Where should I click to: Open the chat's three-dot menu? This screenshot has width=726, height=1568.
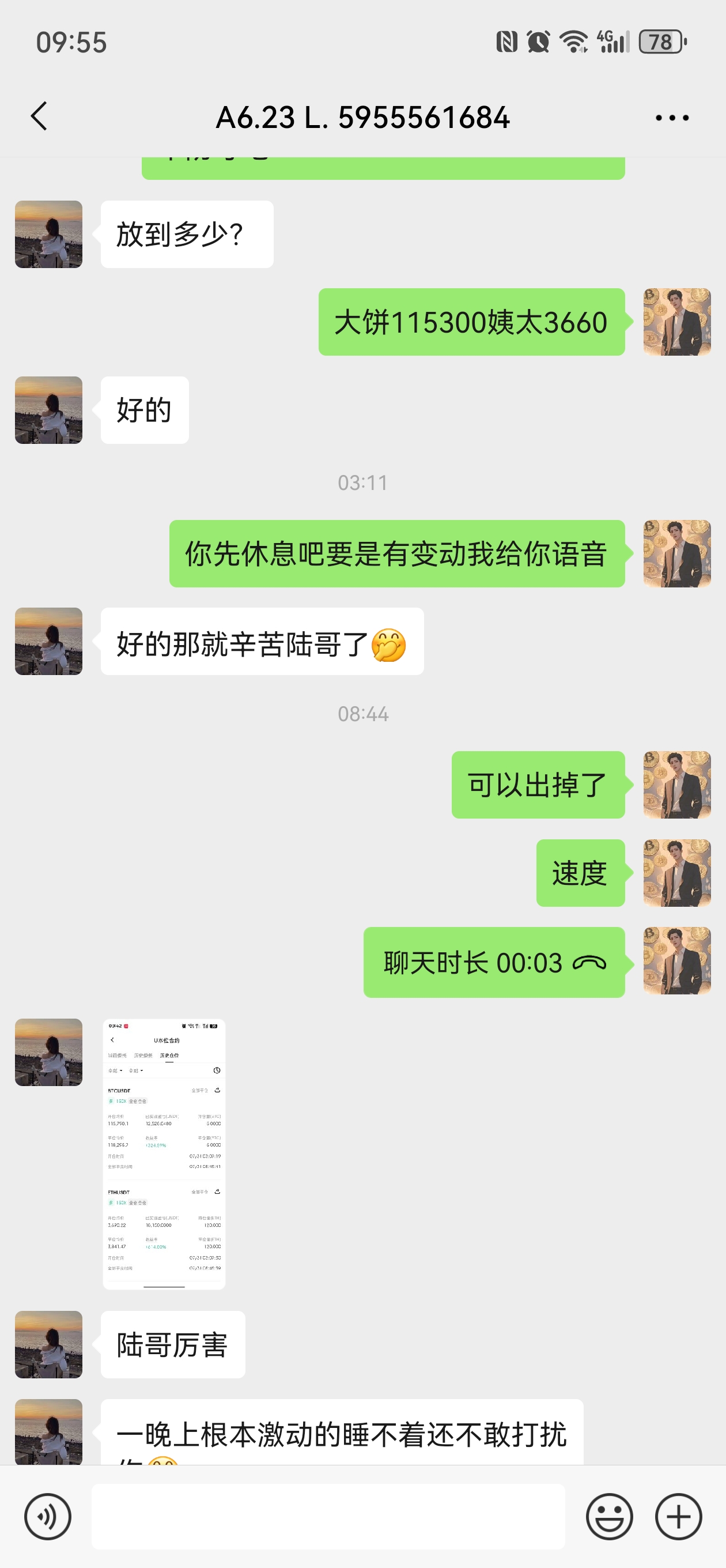(671, 118)
